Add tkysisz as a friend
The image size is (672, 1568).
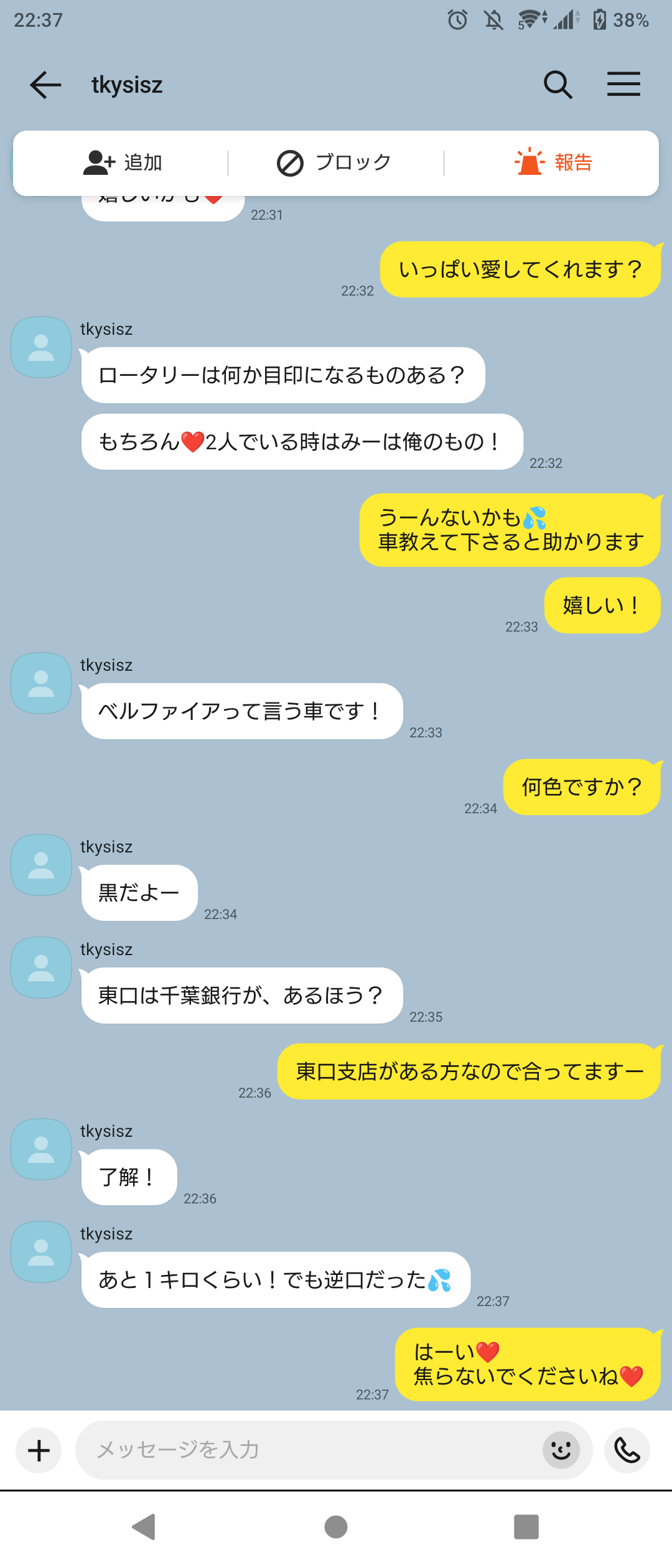123,163
